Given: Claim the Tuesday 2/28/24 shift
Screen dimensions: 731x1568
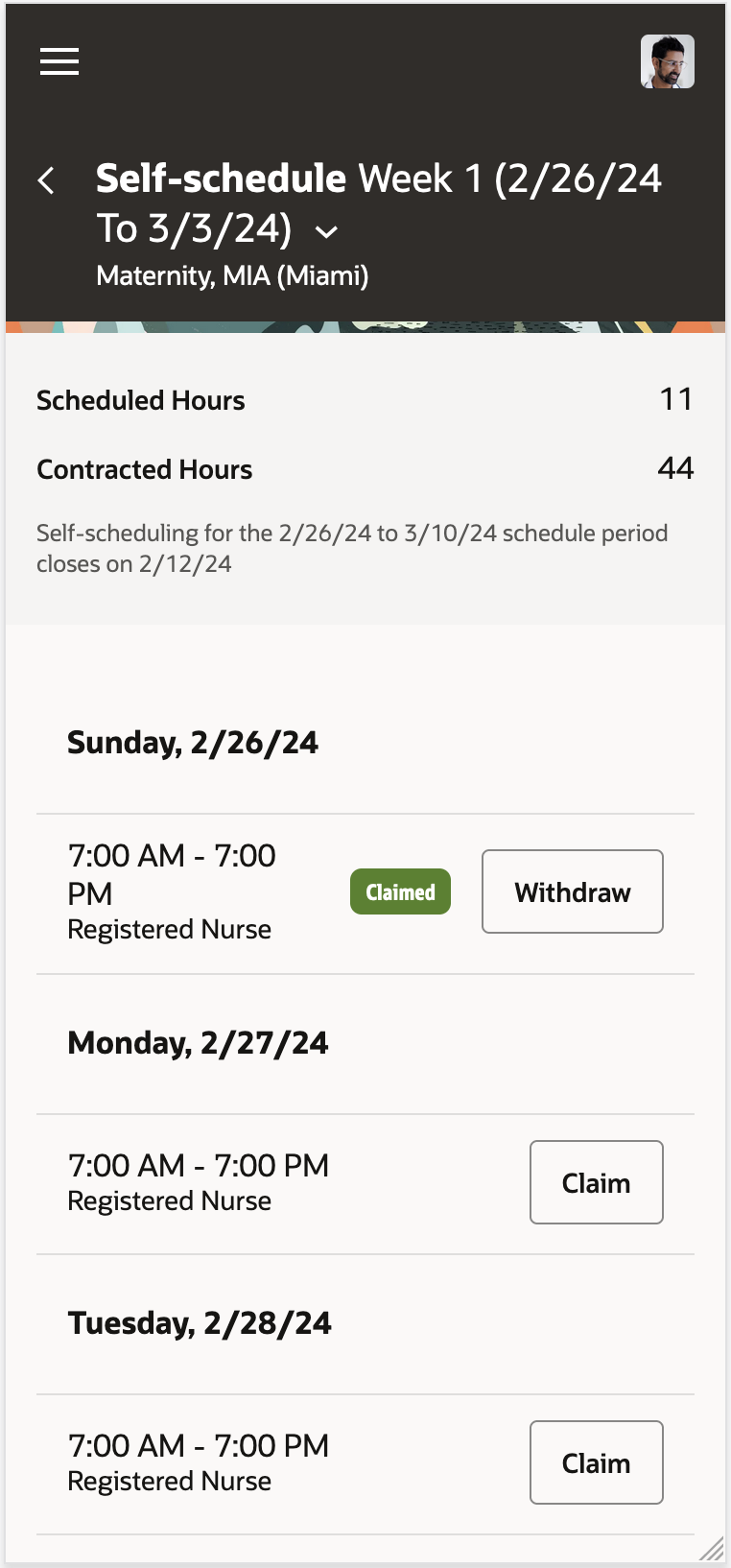Looking at the screenshot, I should pyautogui.click(x=596, y=1462).
